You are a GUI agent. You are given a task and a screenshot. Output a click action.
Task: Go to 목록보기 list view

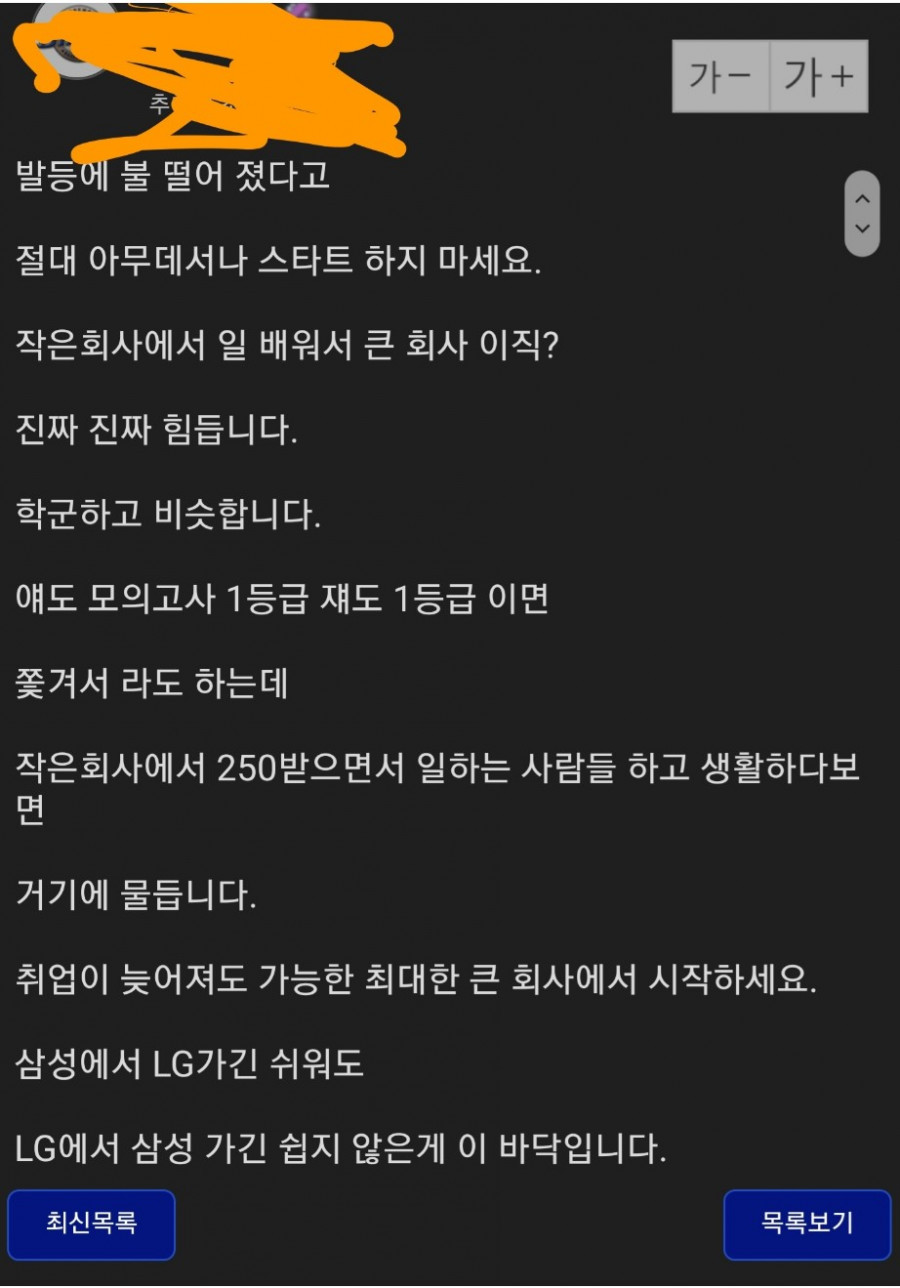coord(807,1223)
